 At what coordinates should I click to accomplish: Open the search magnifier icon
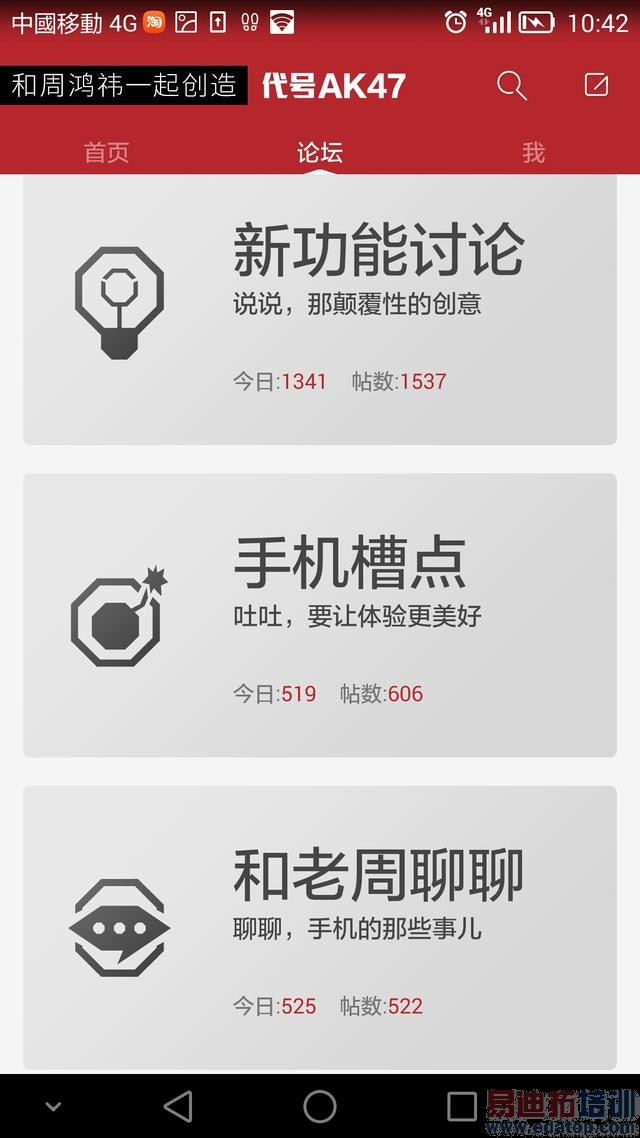click(511, 86)
